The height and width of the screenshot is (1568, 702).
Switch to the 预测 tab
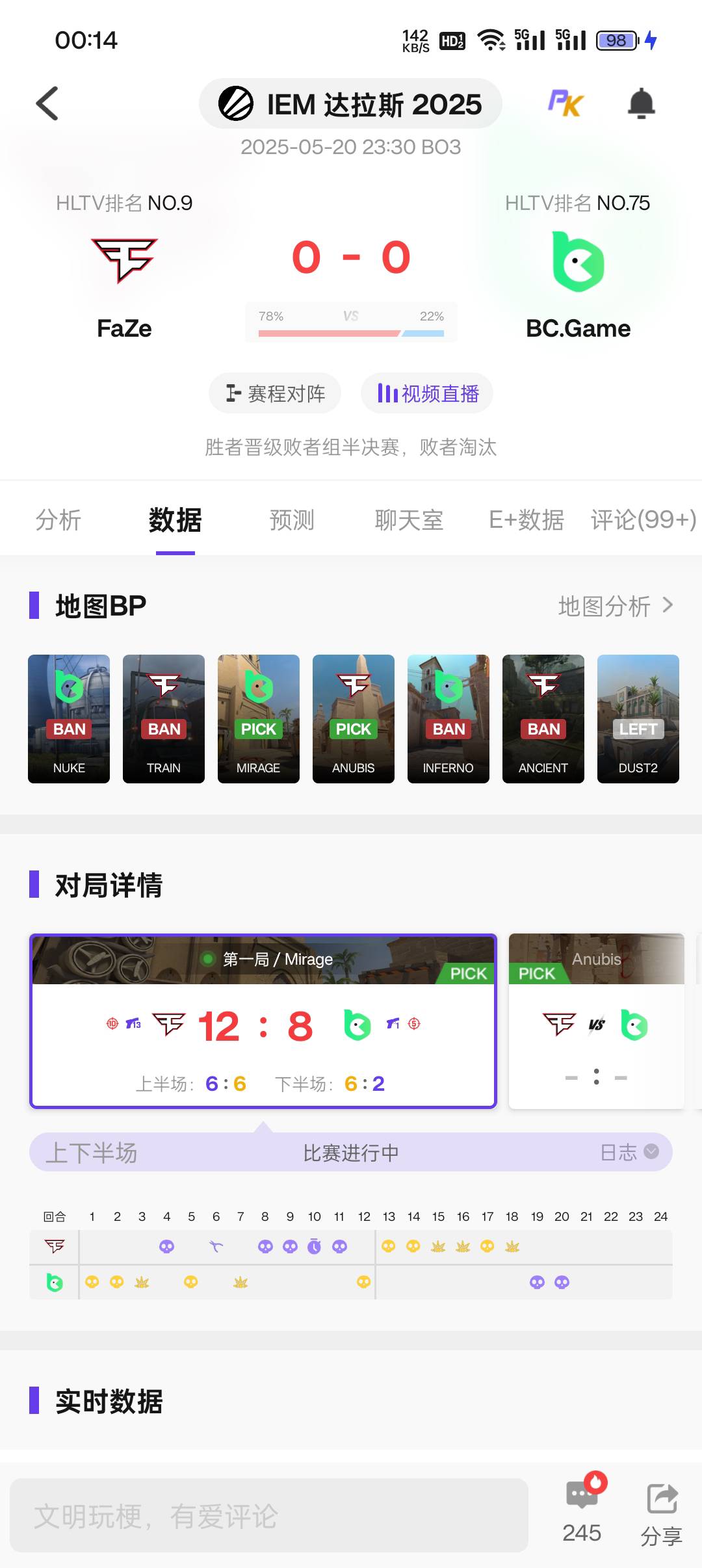point(292,520)
